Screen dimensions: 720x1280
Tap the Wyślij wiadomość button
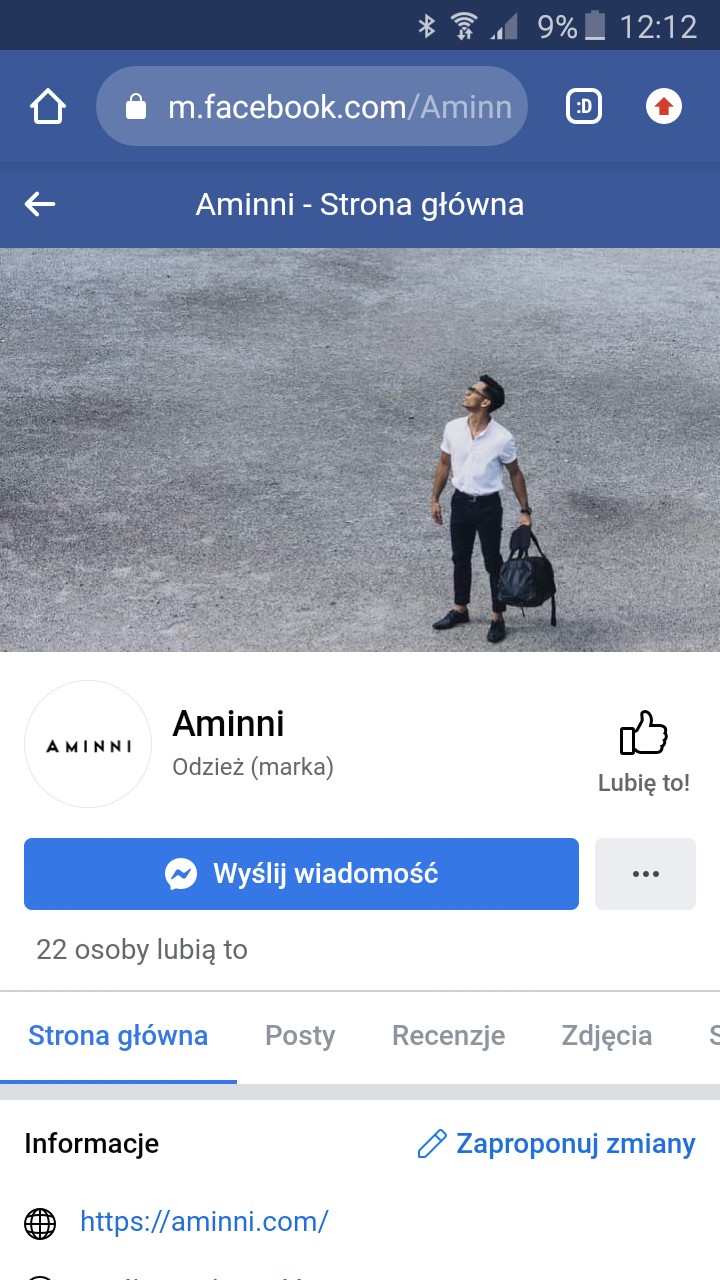pos(301,874)
